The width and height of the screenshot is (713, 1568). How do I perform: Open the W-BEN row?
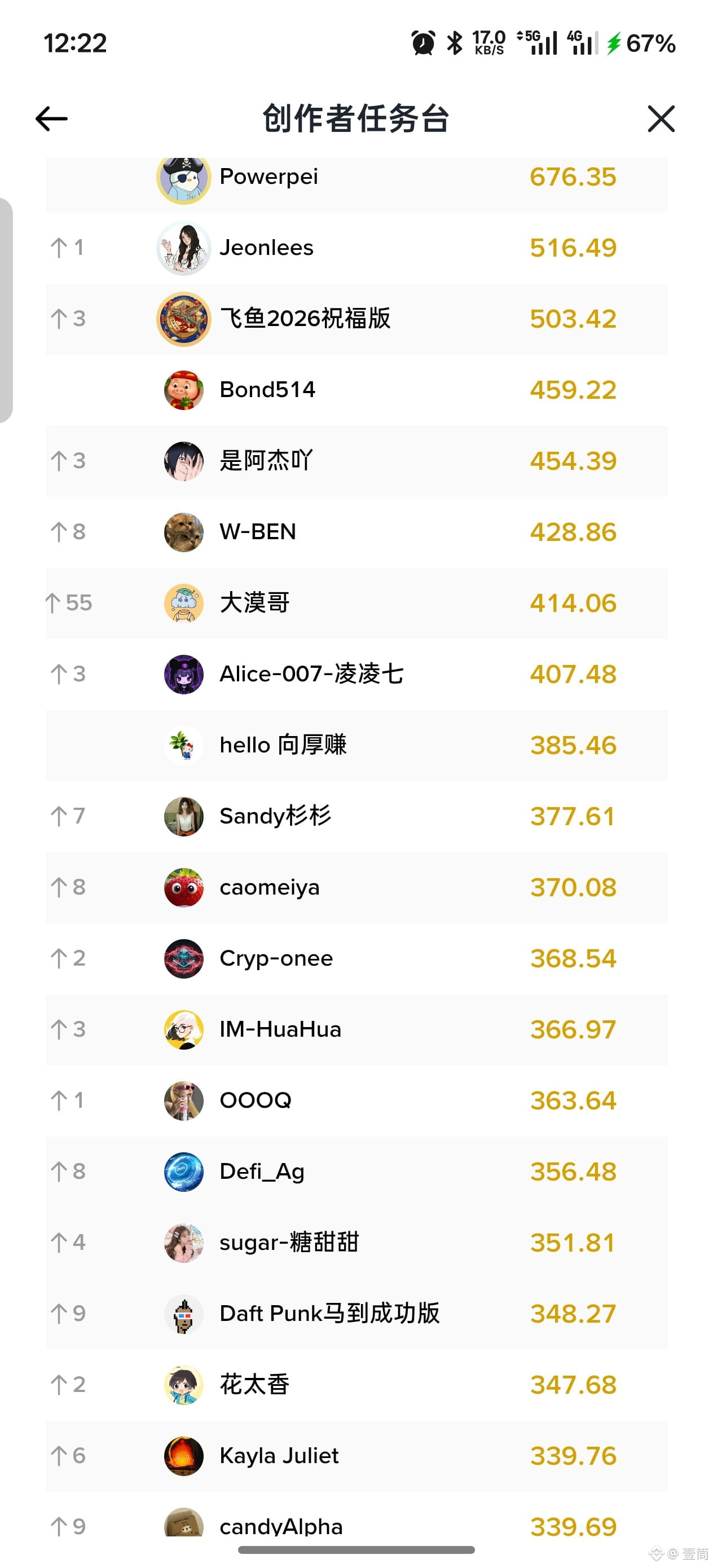pos(356,532)
